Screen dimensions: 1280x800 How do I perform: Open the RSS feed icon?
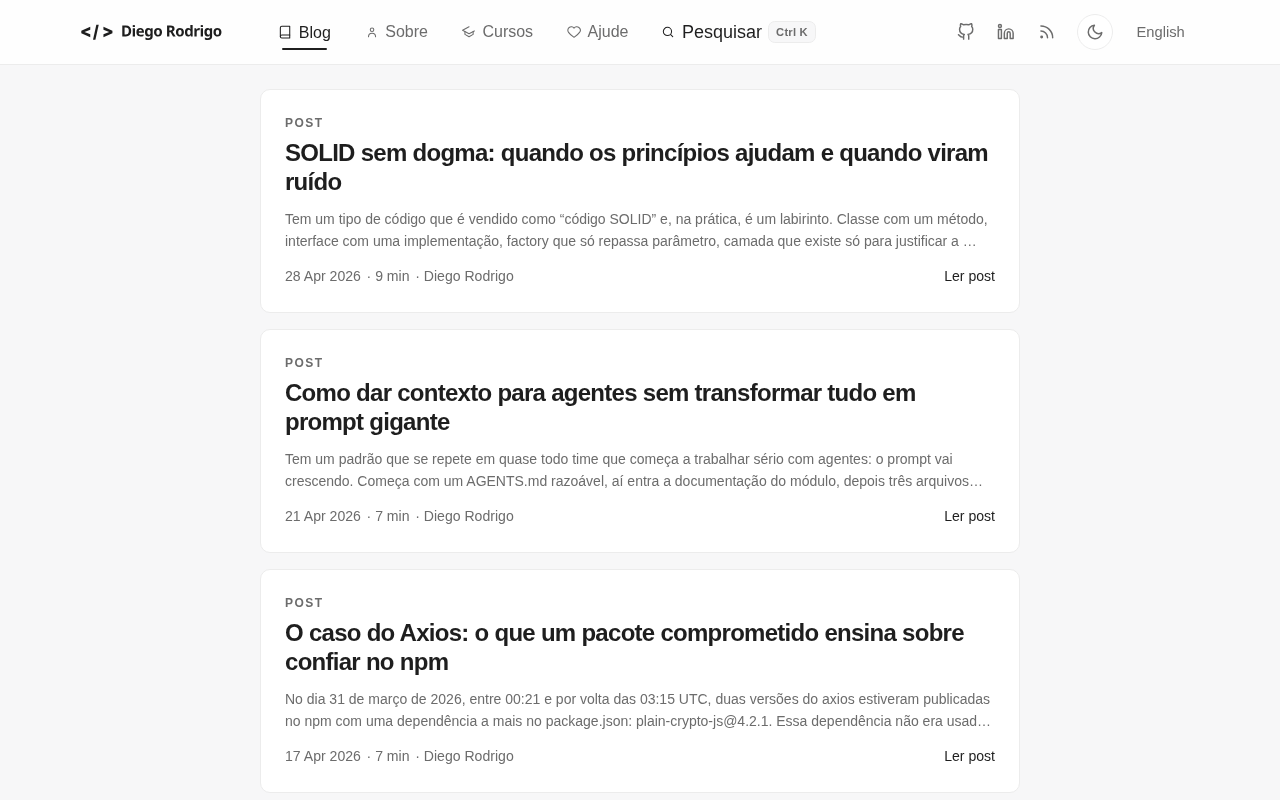pos(1047,32)
